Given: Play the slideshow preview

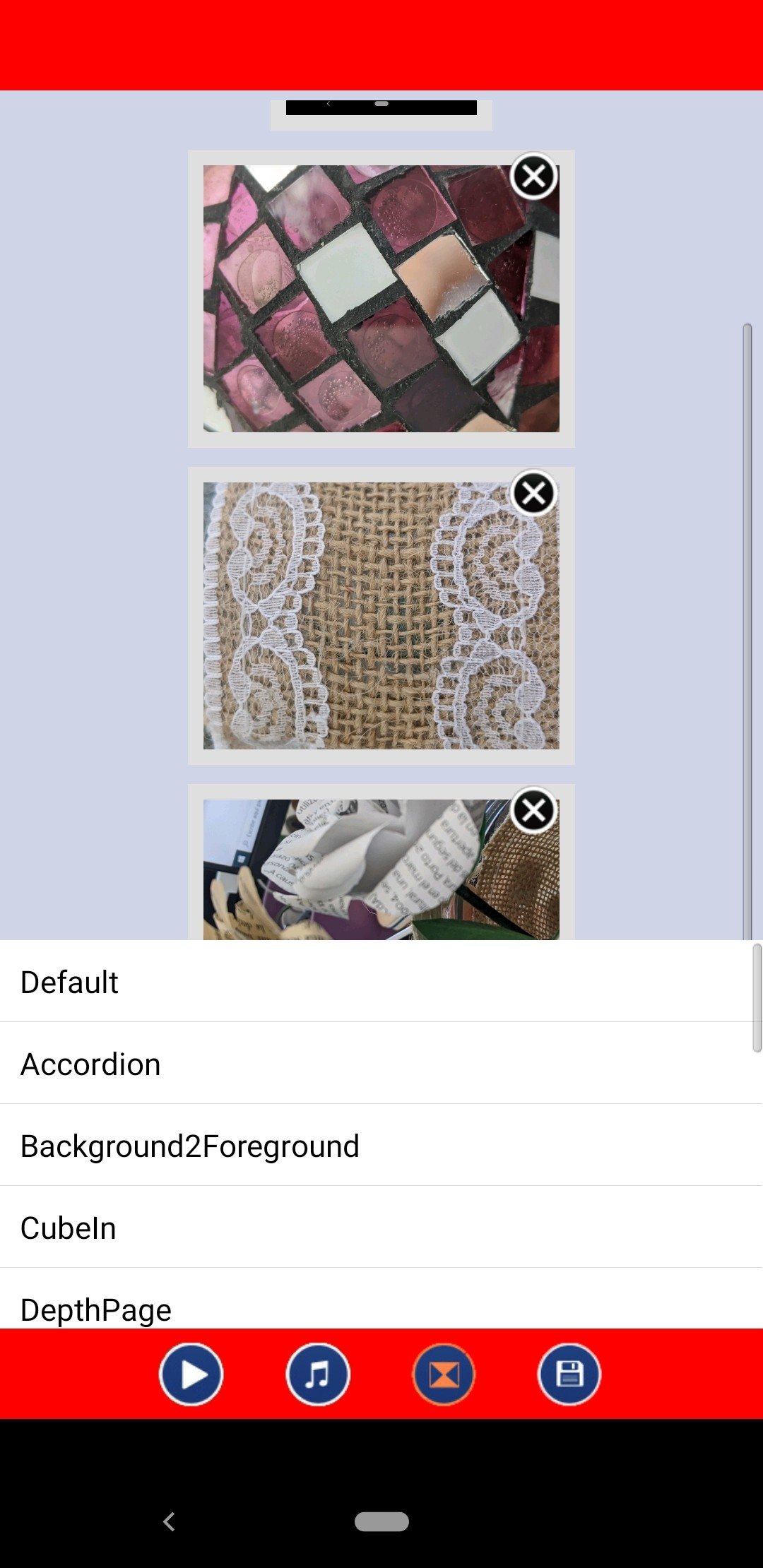Looking at the screenshot, I should pos(191,1374).
